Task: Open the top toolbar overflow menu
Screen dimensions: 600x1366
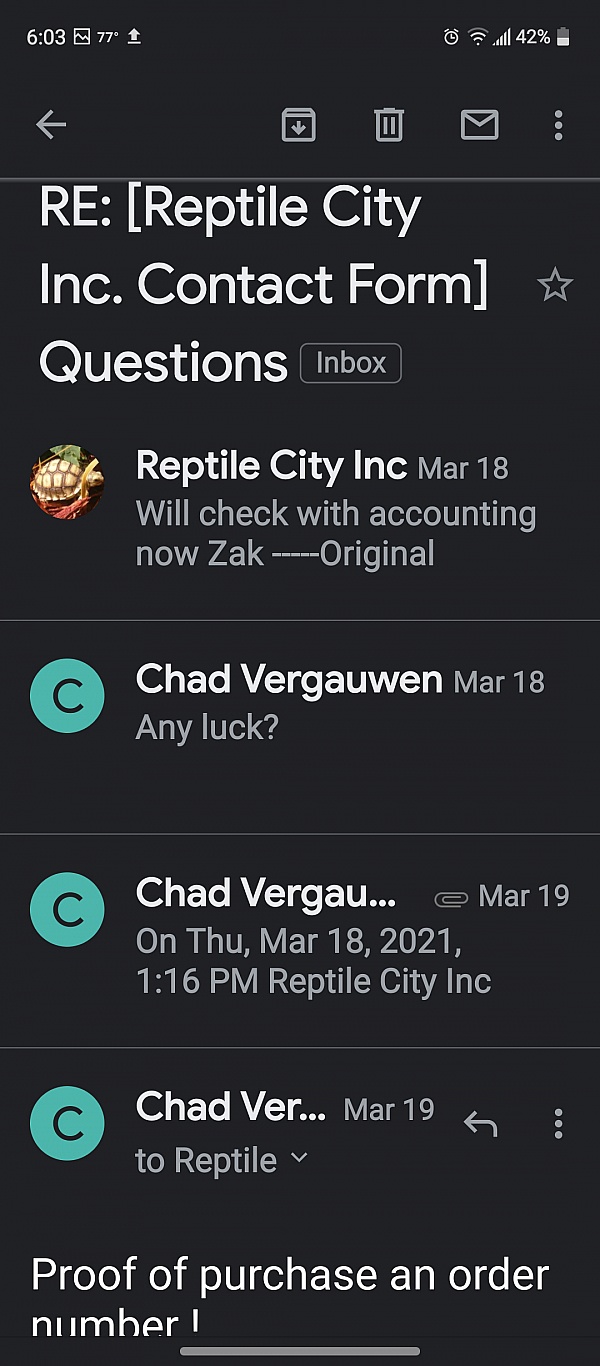Action: pyautogui.click(x=558, y=125)
